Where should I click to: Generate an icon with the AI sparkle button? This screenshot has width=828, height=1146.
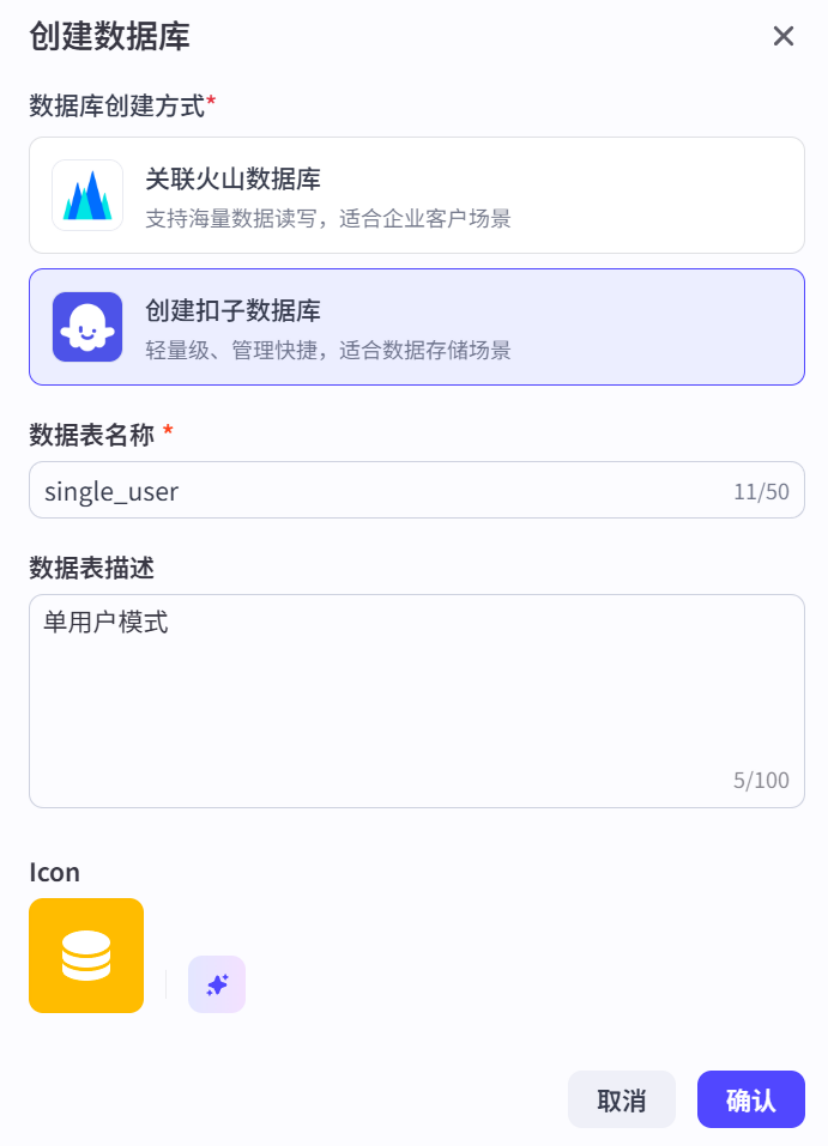pyautogui.click(x=217, y=985)
